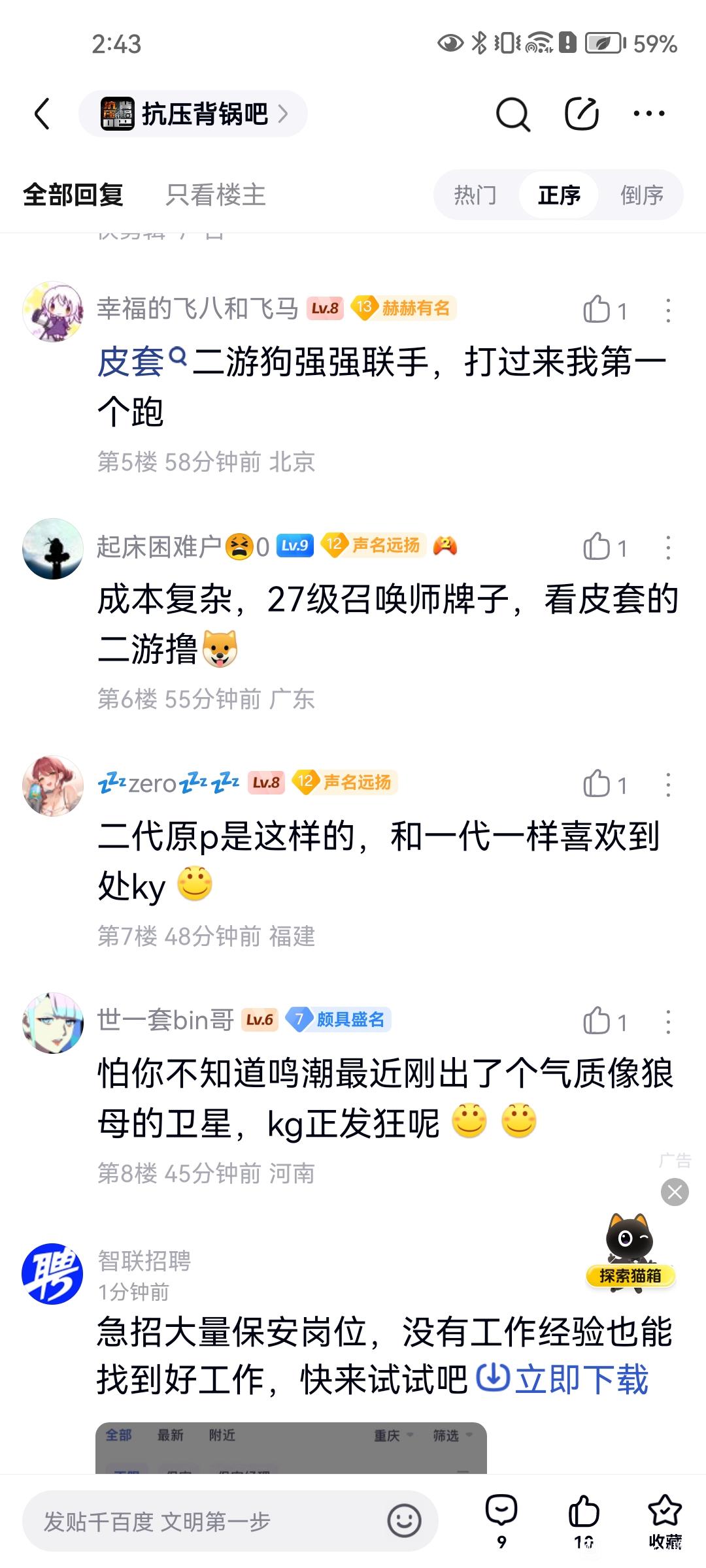
Task: Open the share/edit post icon
Action: point(581,114)
